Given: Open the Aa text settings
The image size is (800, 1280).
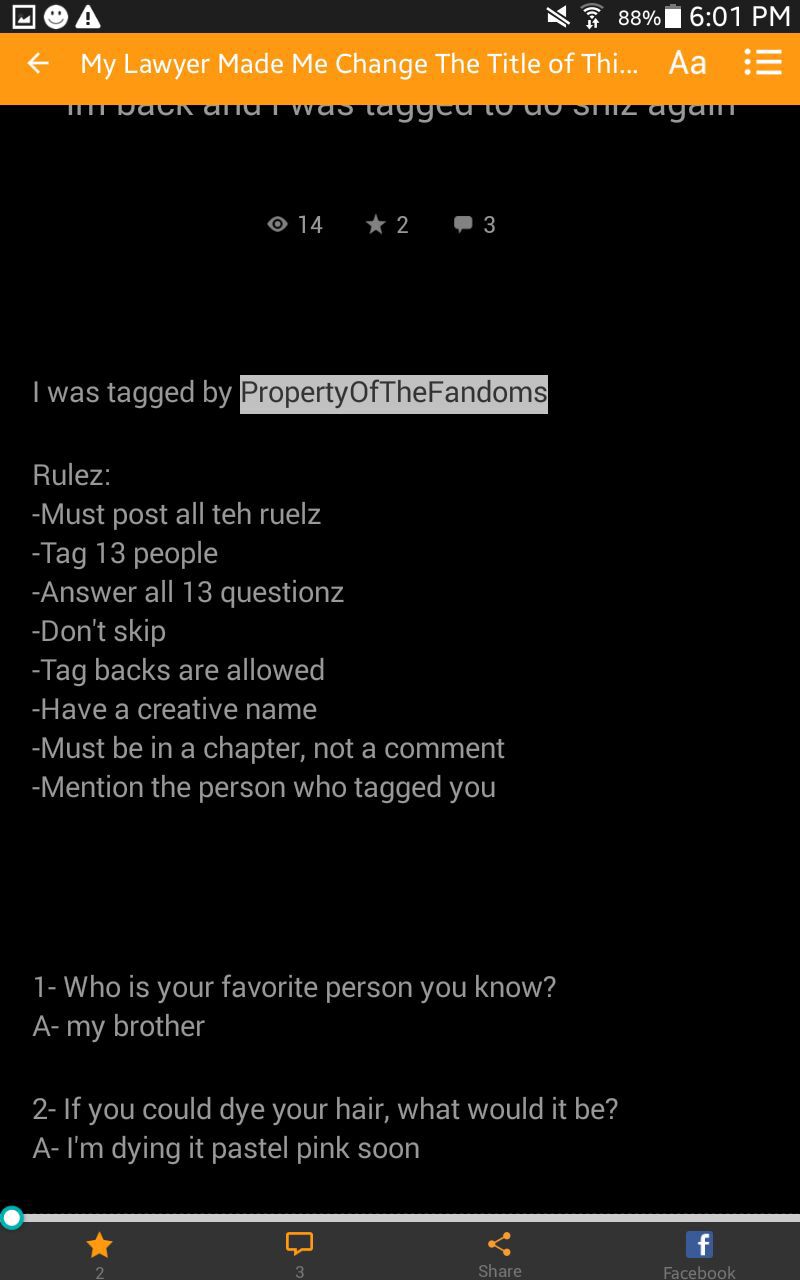Looking at the screenshot, I should (687, 63).
